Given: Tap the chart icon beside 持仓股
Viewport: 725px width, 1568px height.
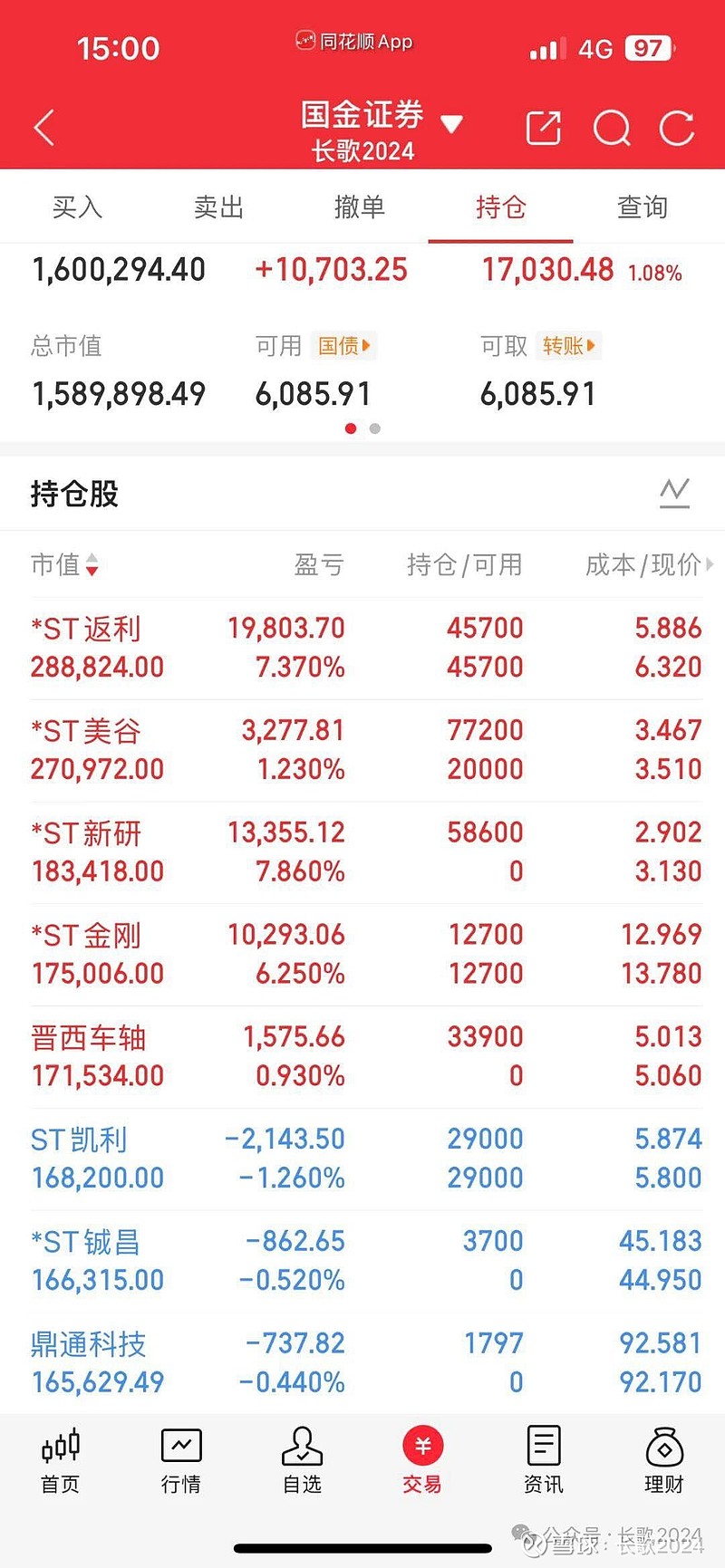Looking at the screenshot, I should pos(674,492).
